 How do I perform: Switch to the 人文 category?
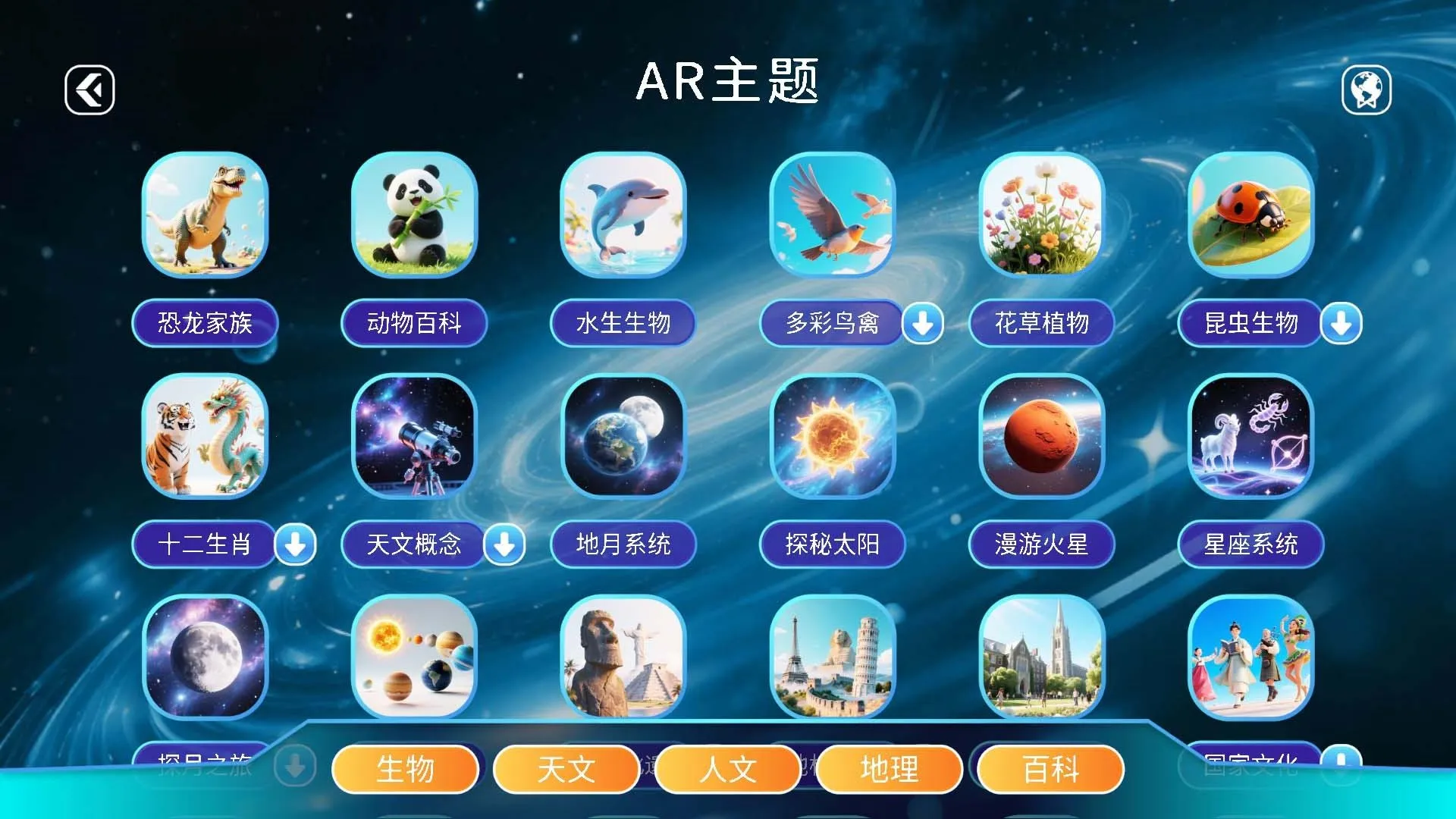pyautogui.click(x=728, y=770)
